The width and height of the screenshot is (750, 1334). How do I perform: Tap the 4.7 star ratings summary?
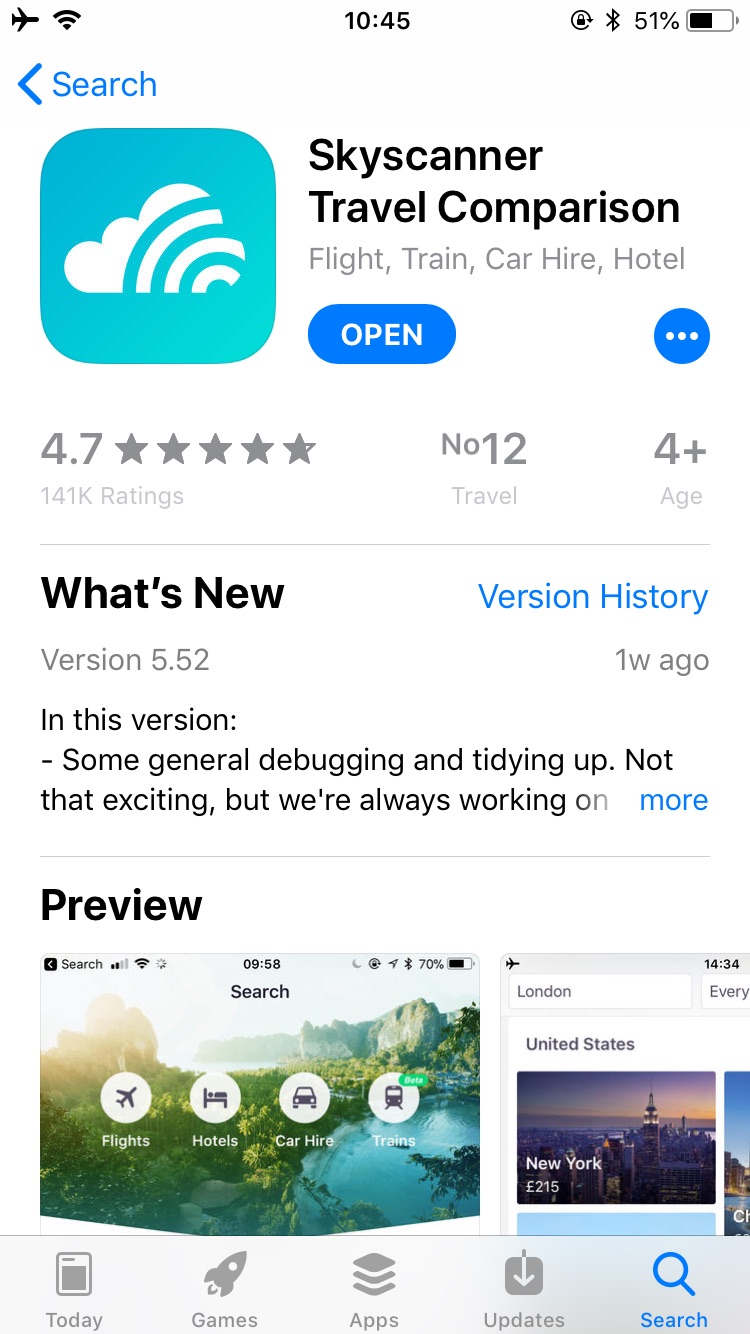click(178, 468)
